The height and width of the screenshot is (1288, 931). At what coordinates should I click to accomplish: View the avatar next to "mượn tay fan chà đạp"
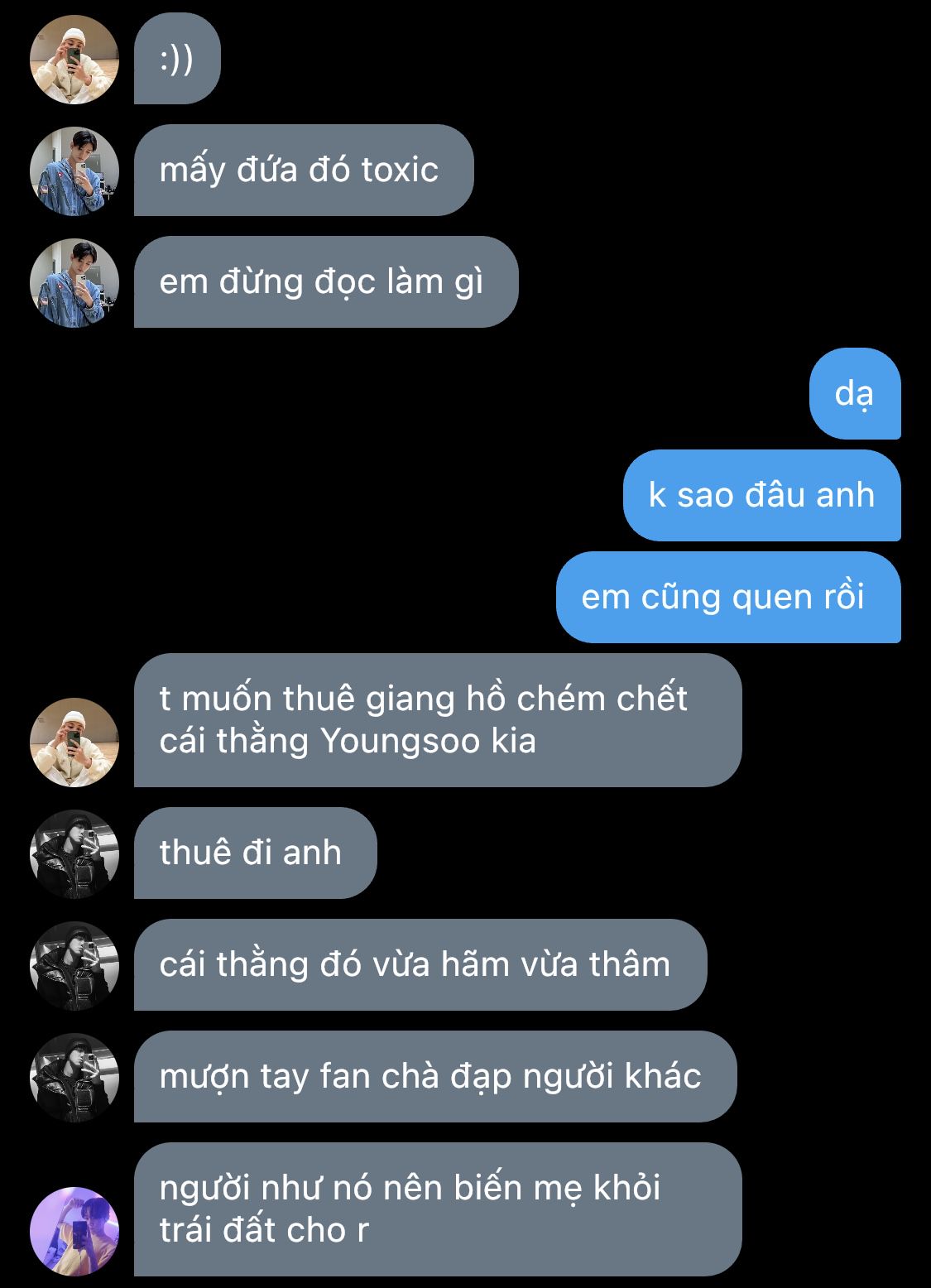[74, 1077]
